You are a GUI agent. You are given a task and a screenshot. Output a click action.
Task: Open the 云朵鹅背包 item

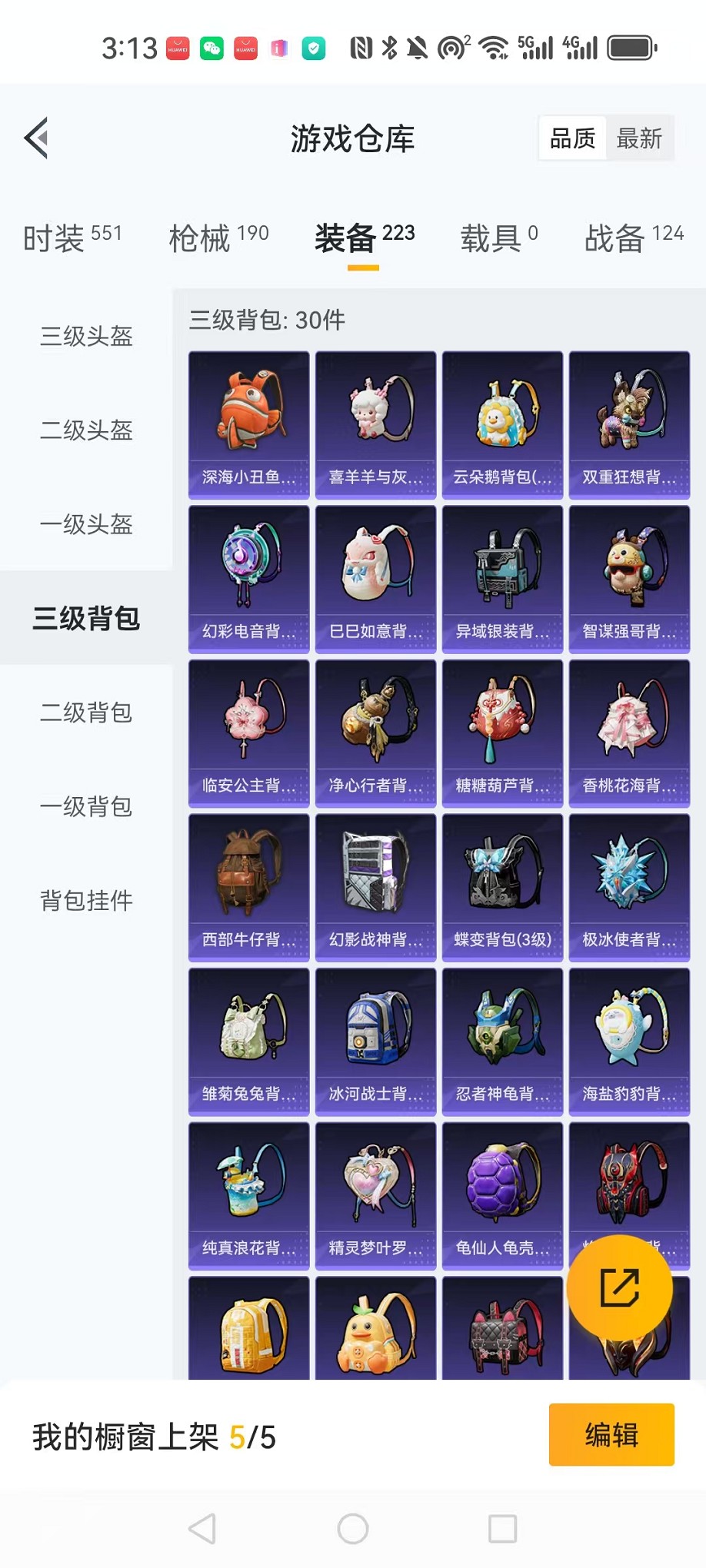pos(503,426)
